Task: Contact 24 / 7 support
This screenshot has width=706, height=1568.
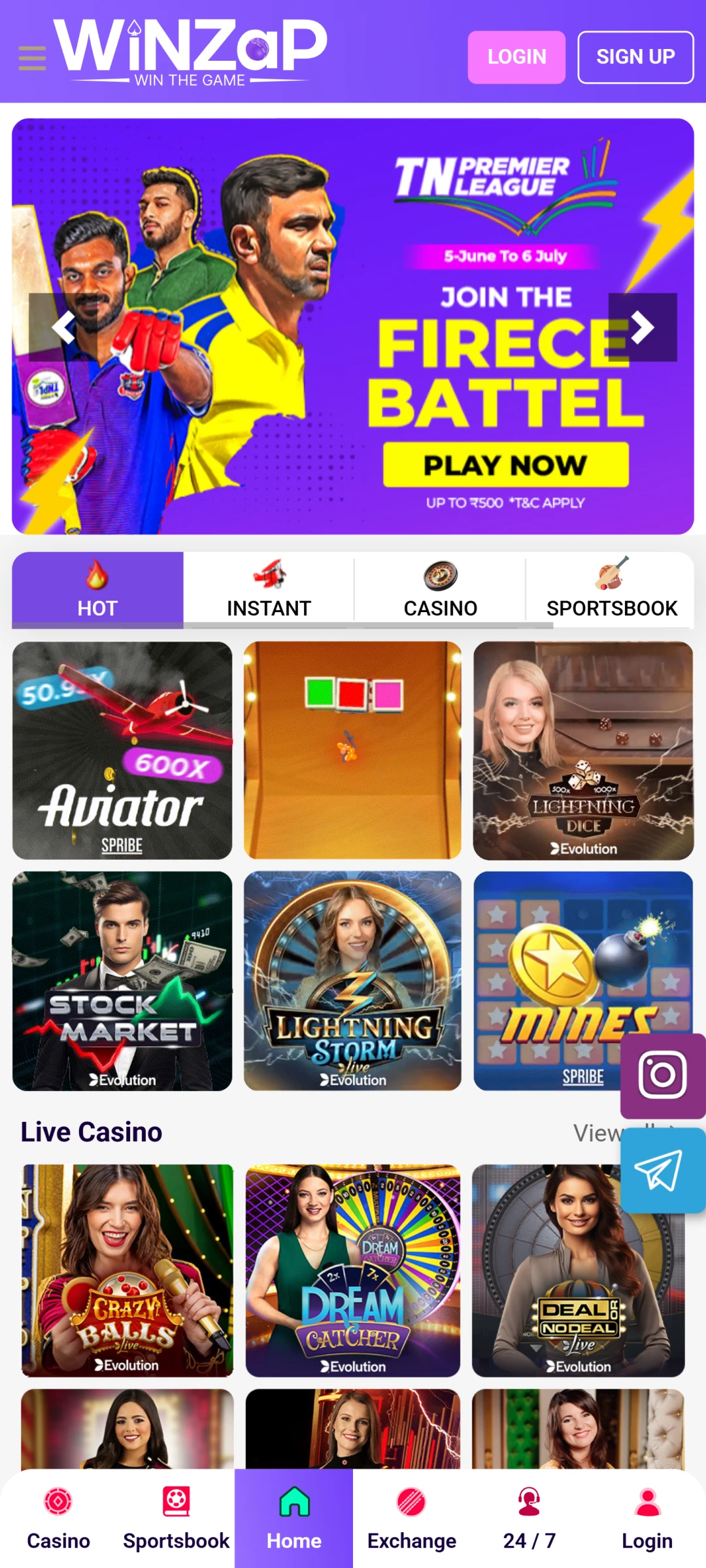Action: [529, 1518]
